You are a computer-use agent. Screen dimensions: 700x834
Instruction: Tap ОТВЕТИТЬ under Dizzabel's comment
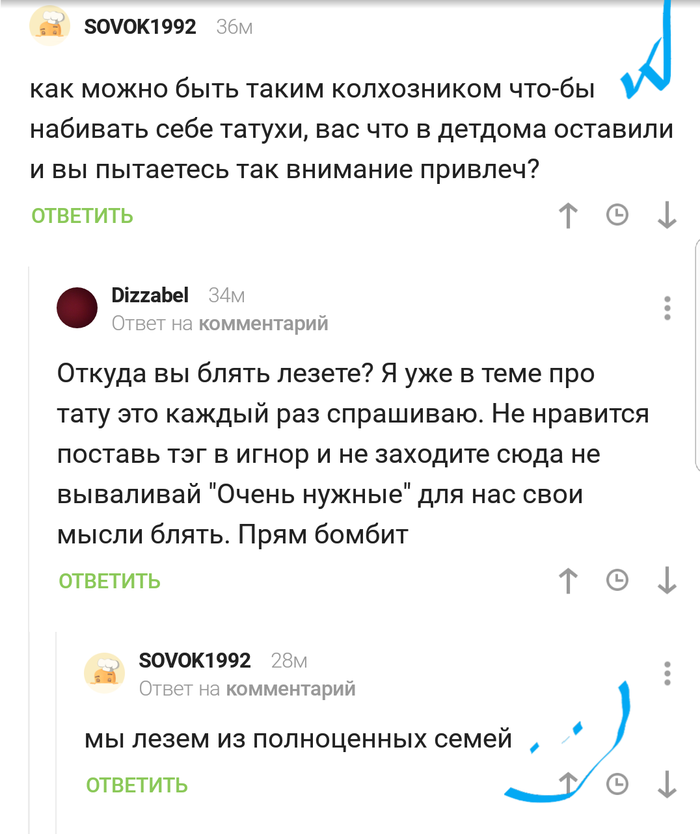[110, 581]
